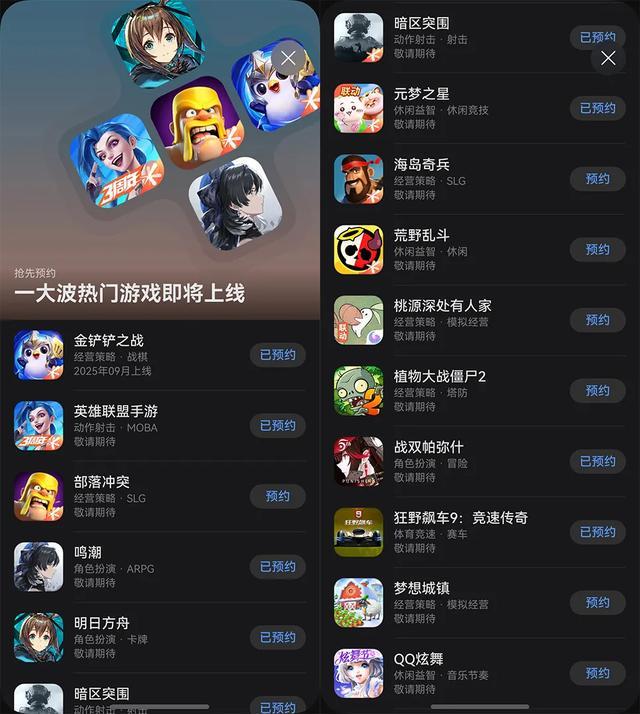Tap 预约 for 桃源深处有人家
The image size is (640, 714).
pos(597,320)
